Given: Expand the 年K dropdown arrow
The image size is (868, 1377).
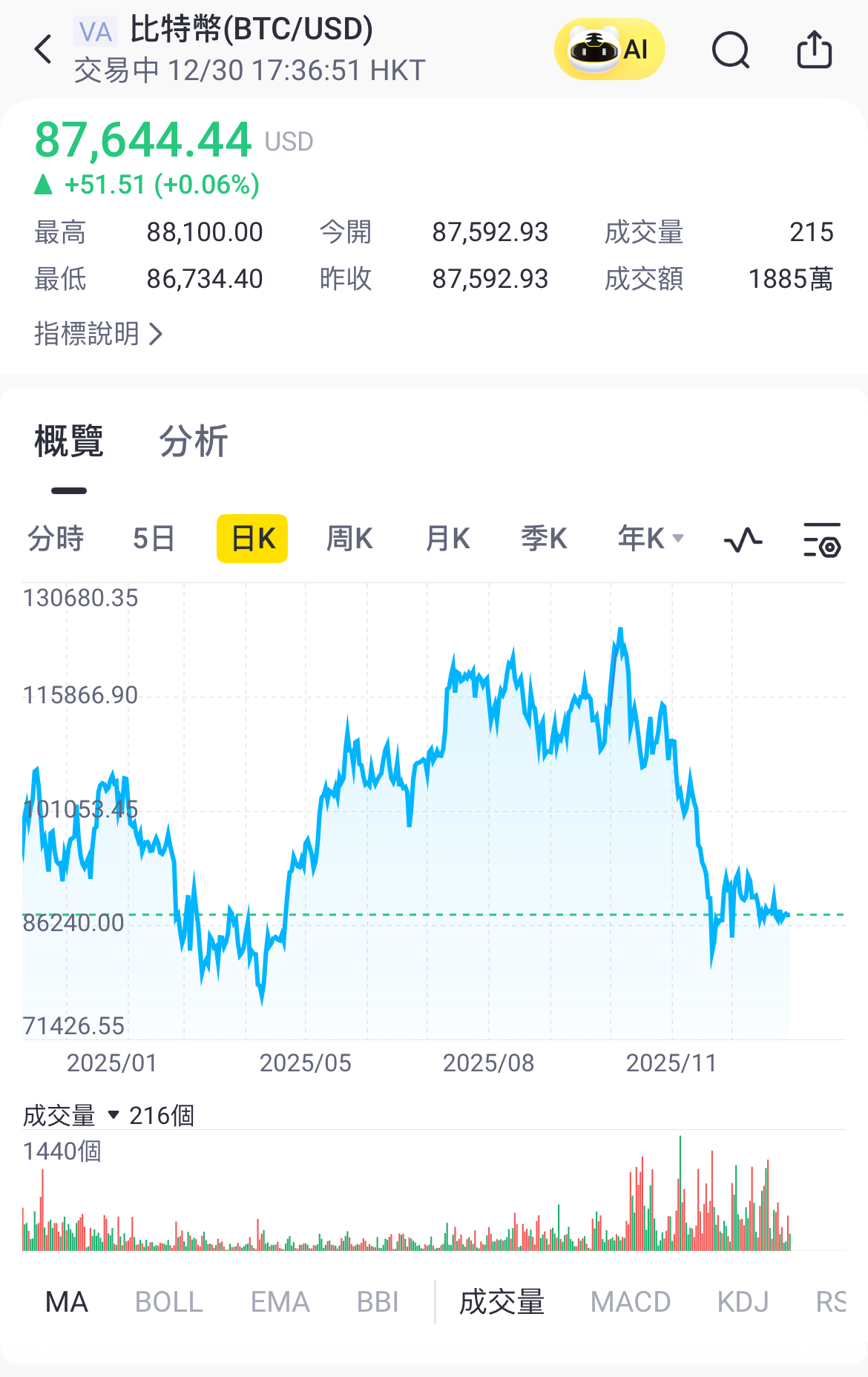Looking at the screenshot, I should [x=679, y=539].
